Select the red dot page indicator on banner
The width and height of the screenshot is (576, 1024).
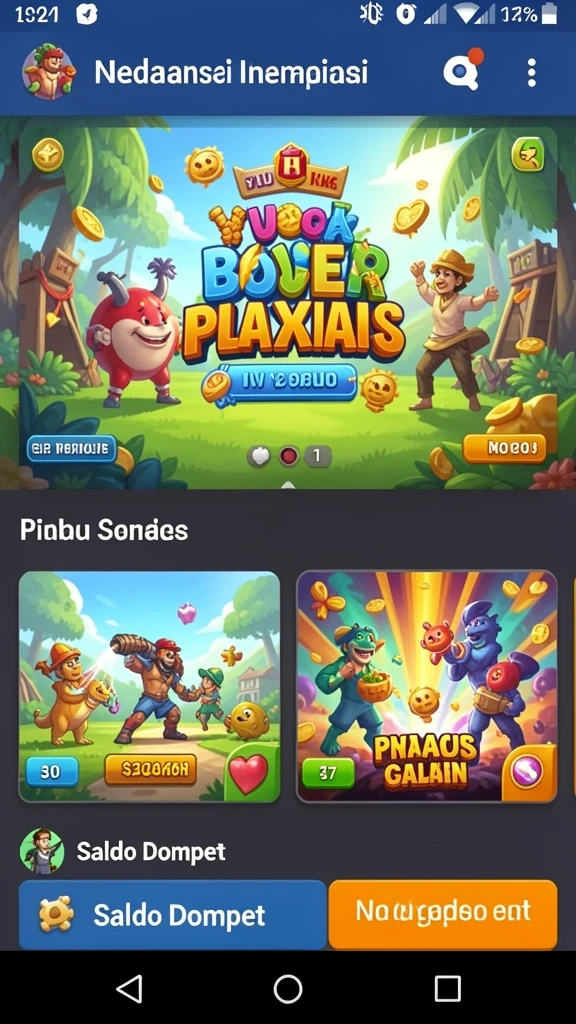pos(289,456)
